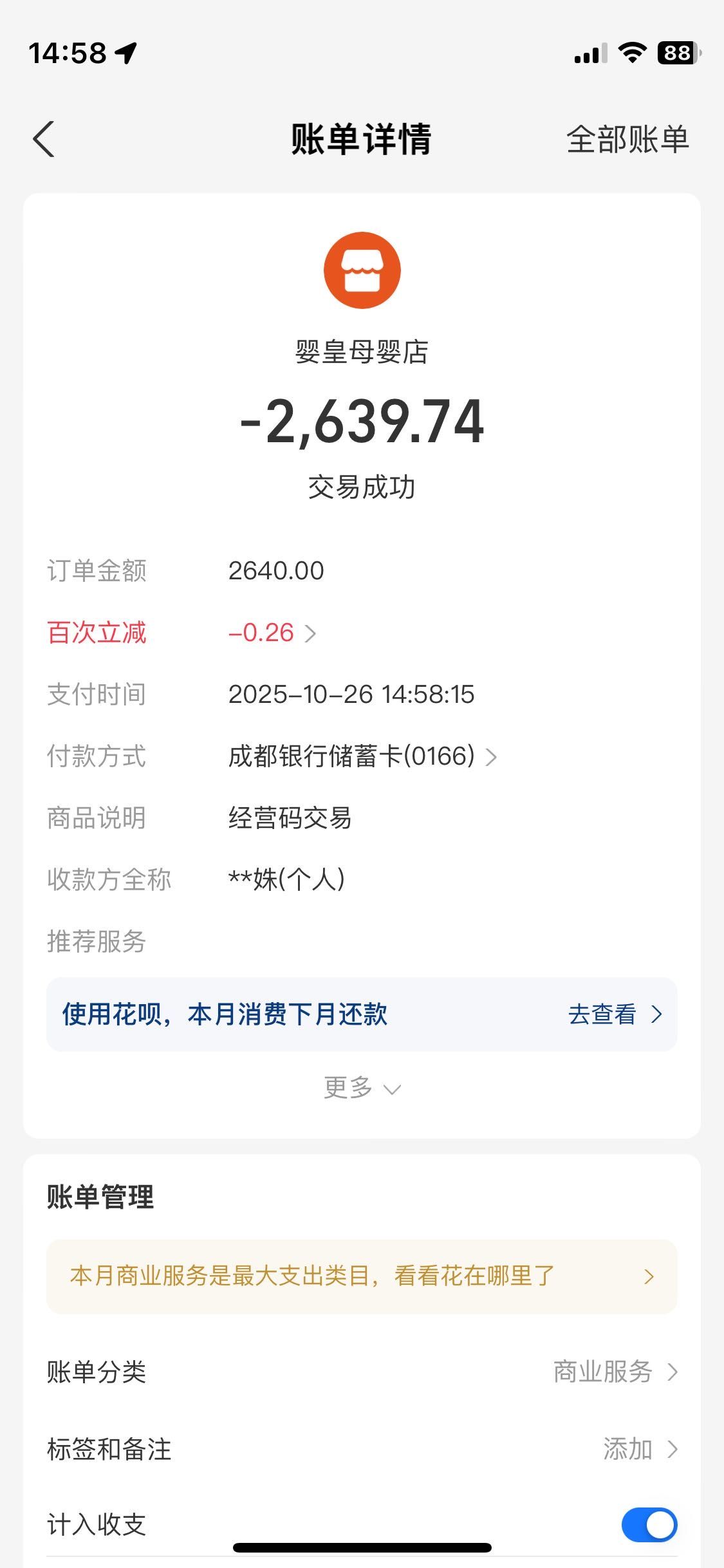Expand 更多 for more details
The width and height of the screenshot is (724, 1568).
pyautogui.click(x=362, y=1088)
